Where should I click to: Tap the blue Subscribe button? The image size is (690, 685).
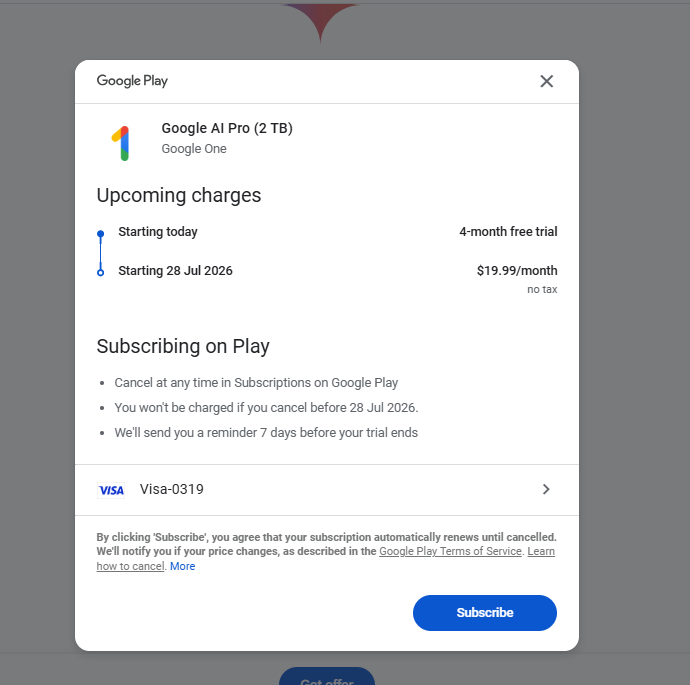tap(484, 613)
